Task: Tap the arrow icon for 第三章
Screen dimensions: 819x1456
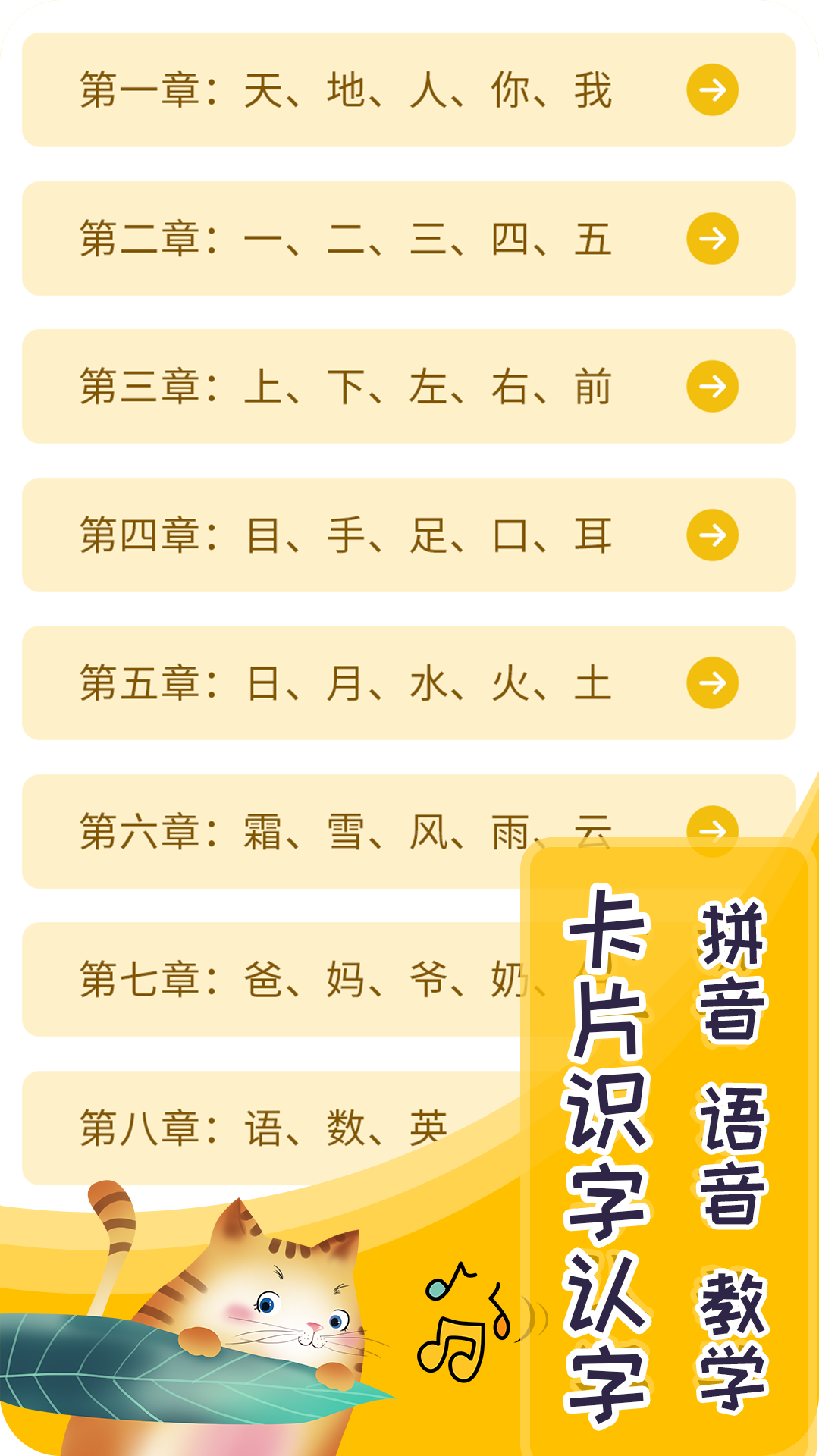Action: point(711,386)
